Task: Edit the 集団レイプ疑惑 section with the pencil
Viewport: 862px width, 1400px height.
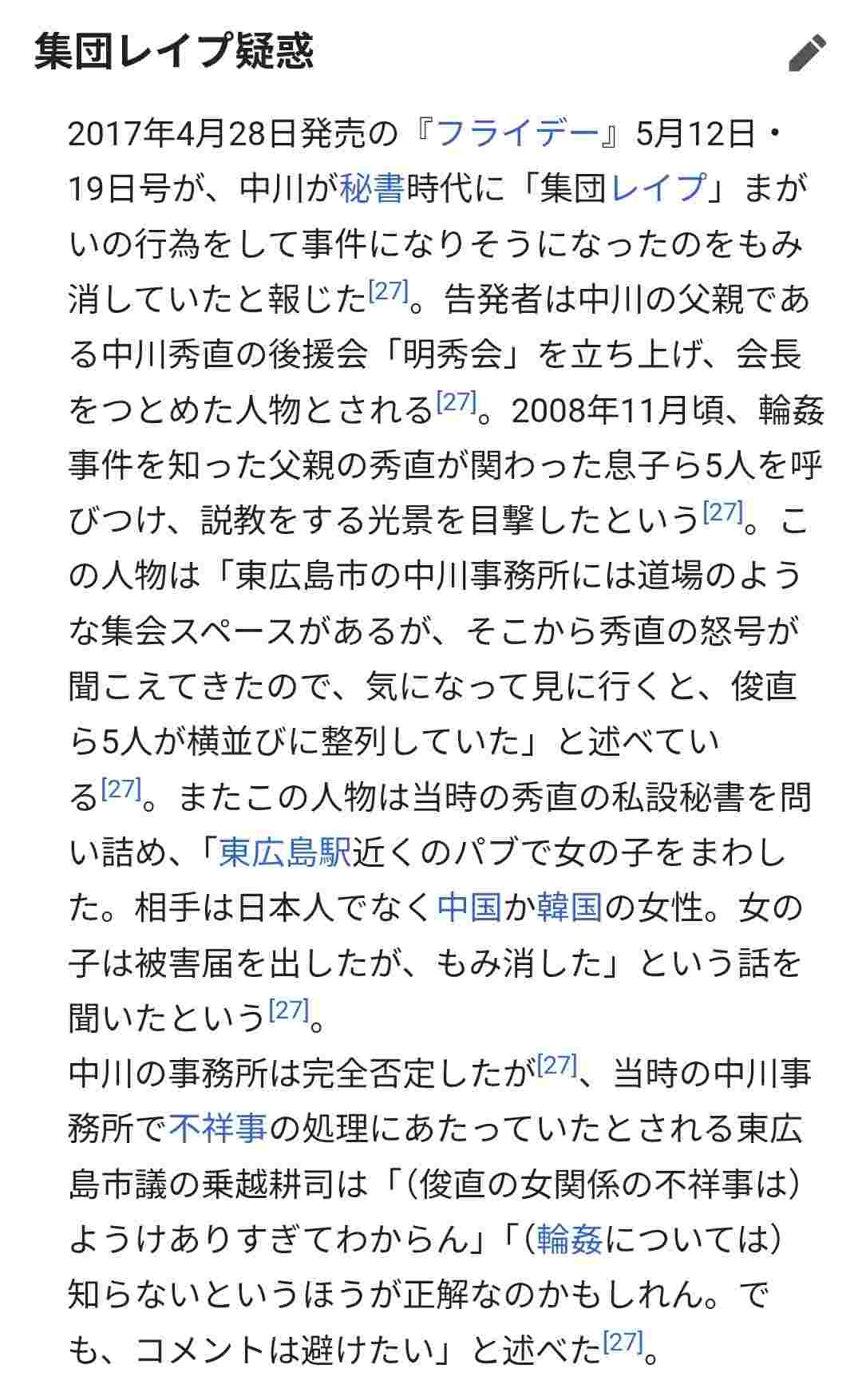Action: click(x=807, y=53)
